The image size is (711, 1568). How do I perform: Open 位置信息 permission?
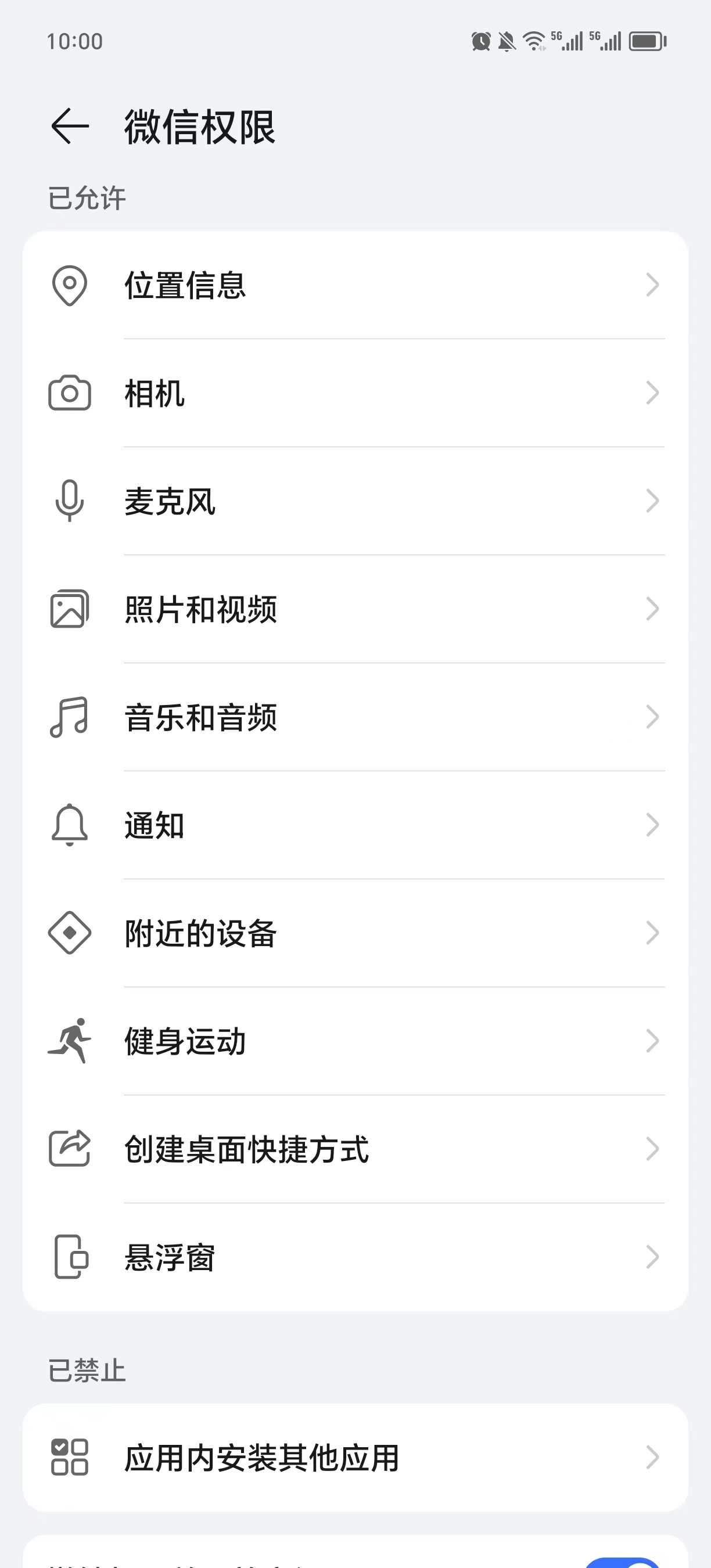pos(355,285)
